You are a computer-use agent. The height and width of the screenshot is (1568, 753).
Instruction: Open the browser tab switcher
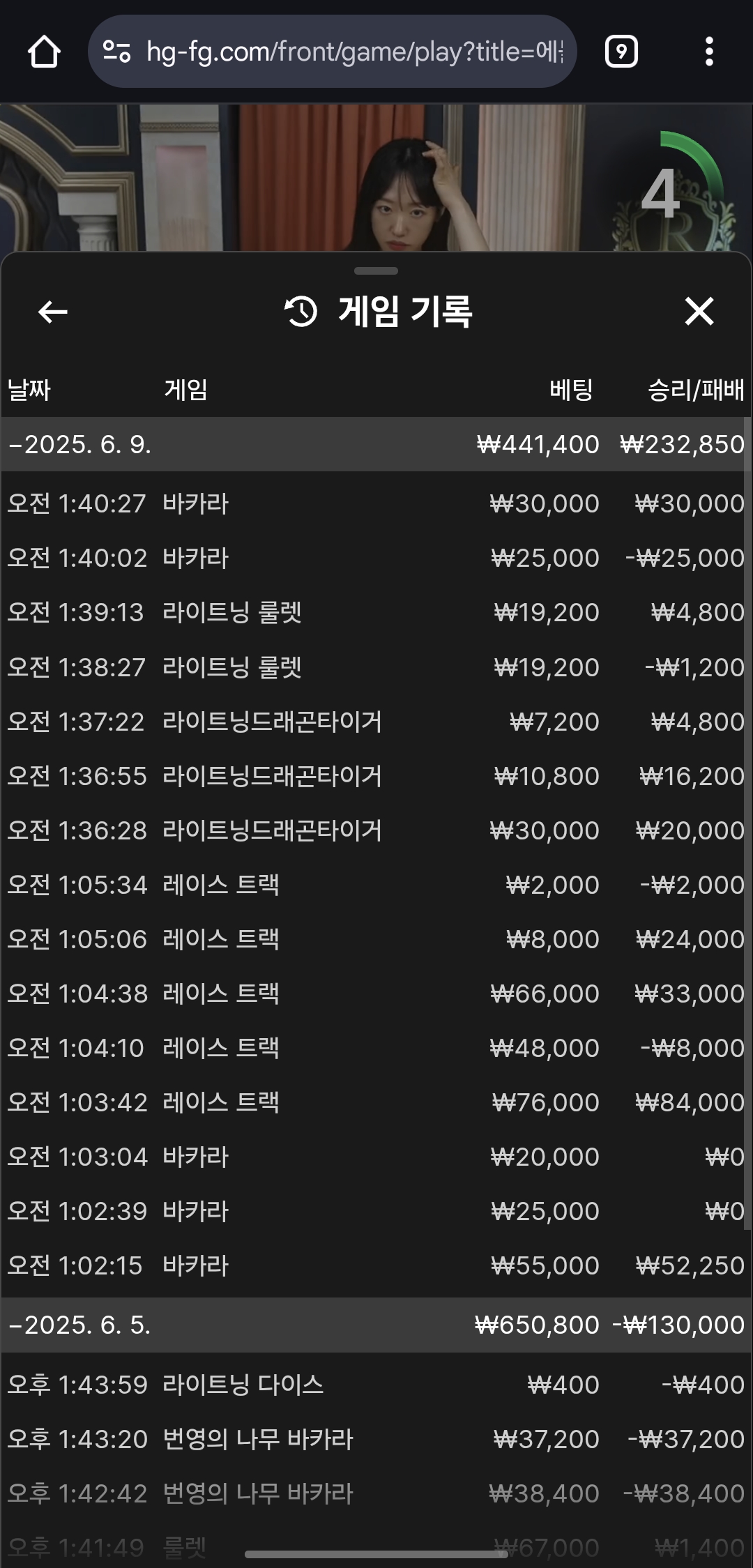click(621, 52)
